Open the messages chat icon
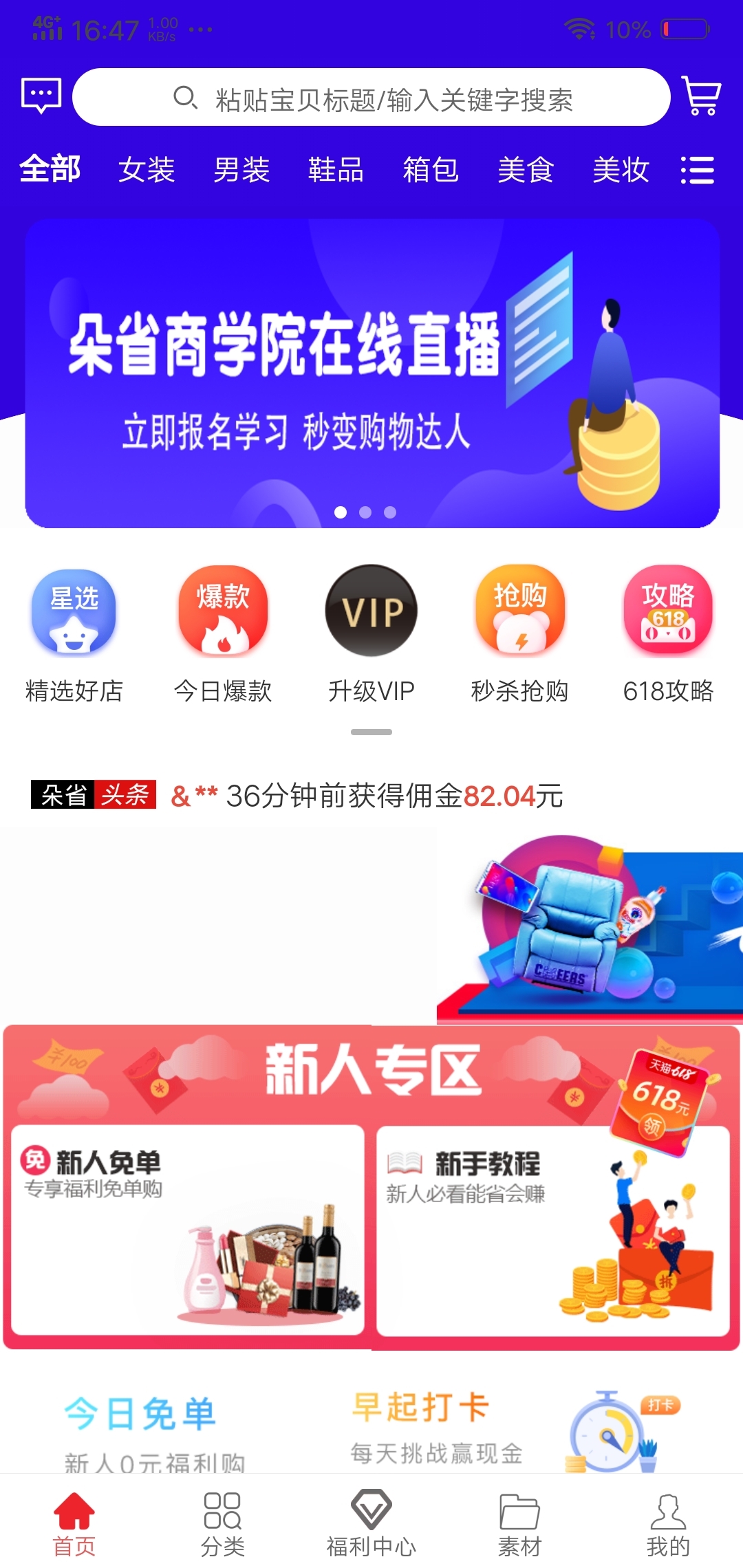 tap(41, 96)
